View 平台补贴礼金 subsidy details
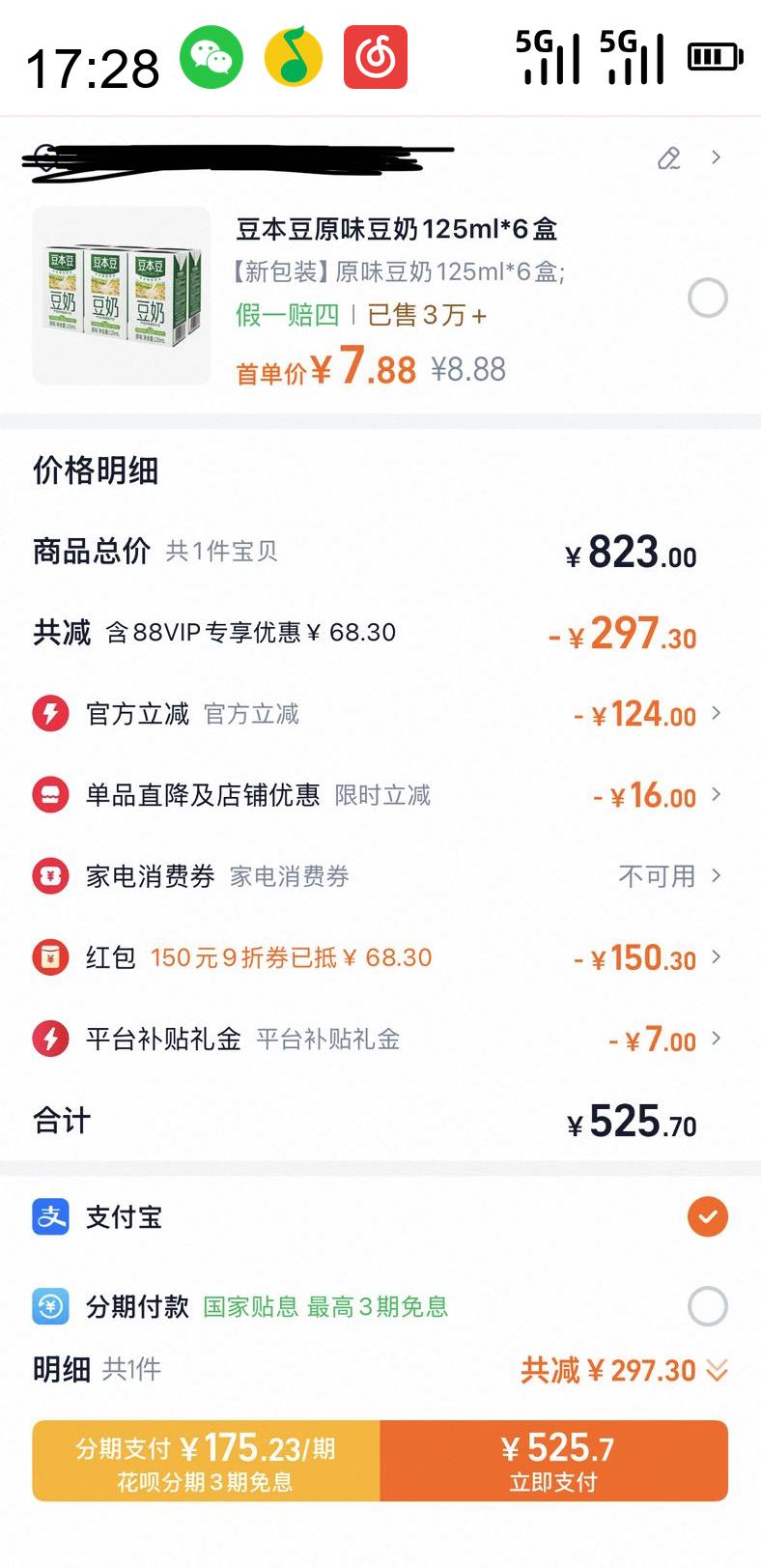This screenshot has width=761, height=1568. 716,1039
